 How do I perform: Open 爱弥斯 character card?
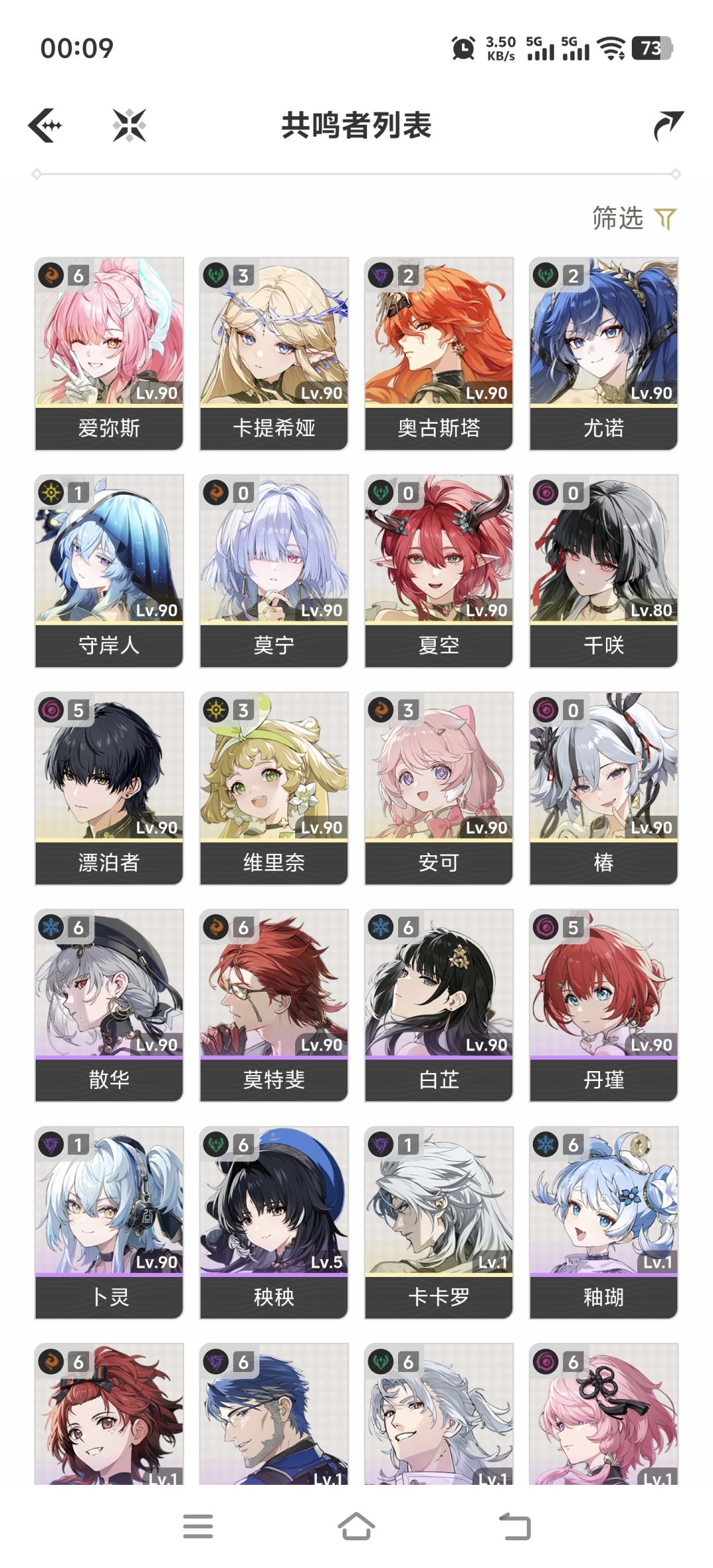tap(109, 354)
